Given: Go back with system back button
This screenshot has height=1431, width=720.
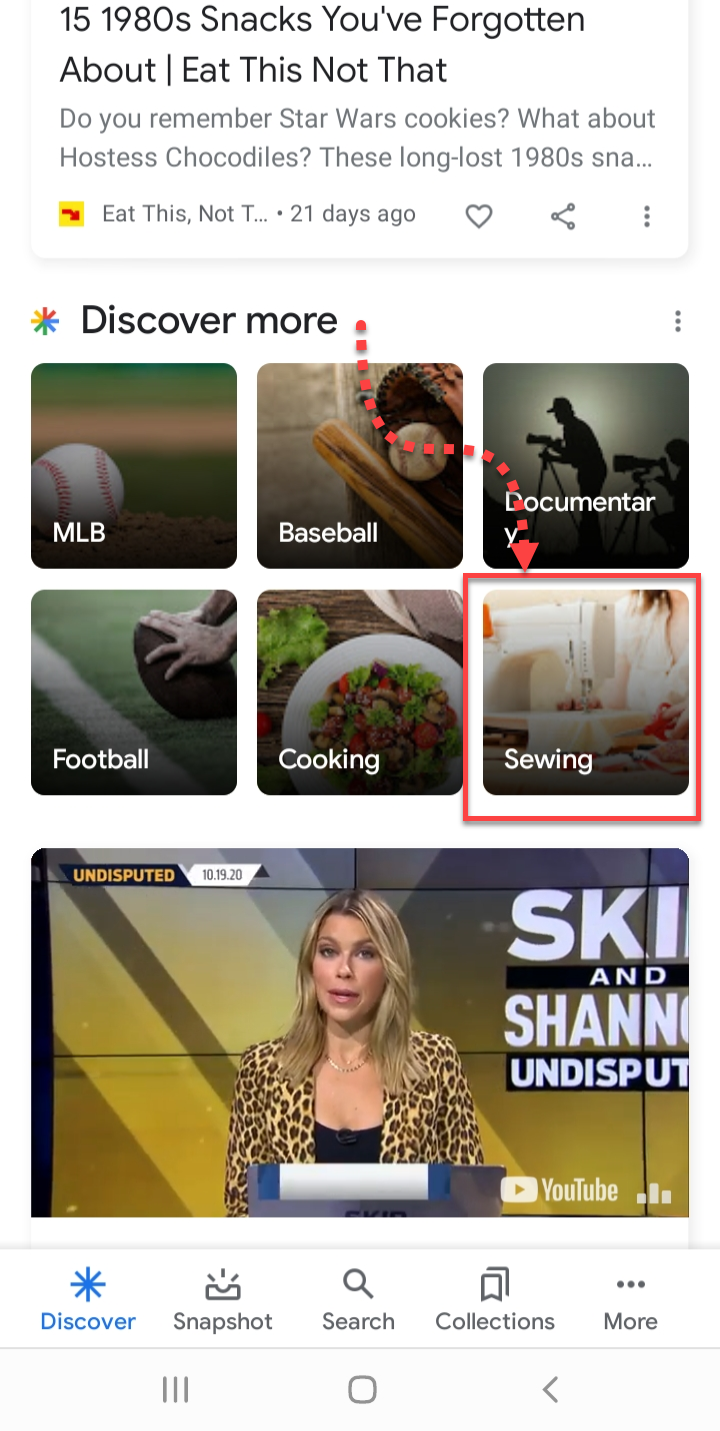Looking at the screenshot, I should (549, 1388).
